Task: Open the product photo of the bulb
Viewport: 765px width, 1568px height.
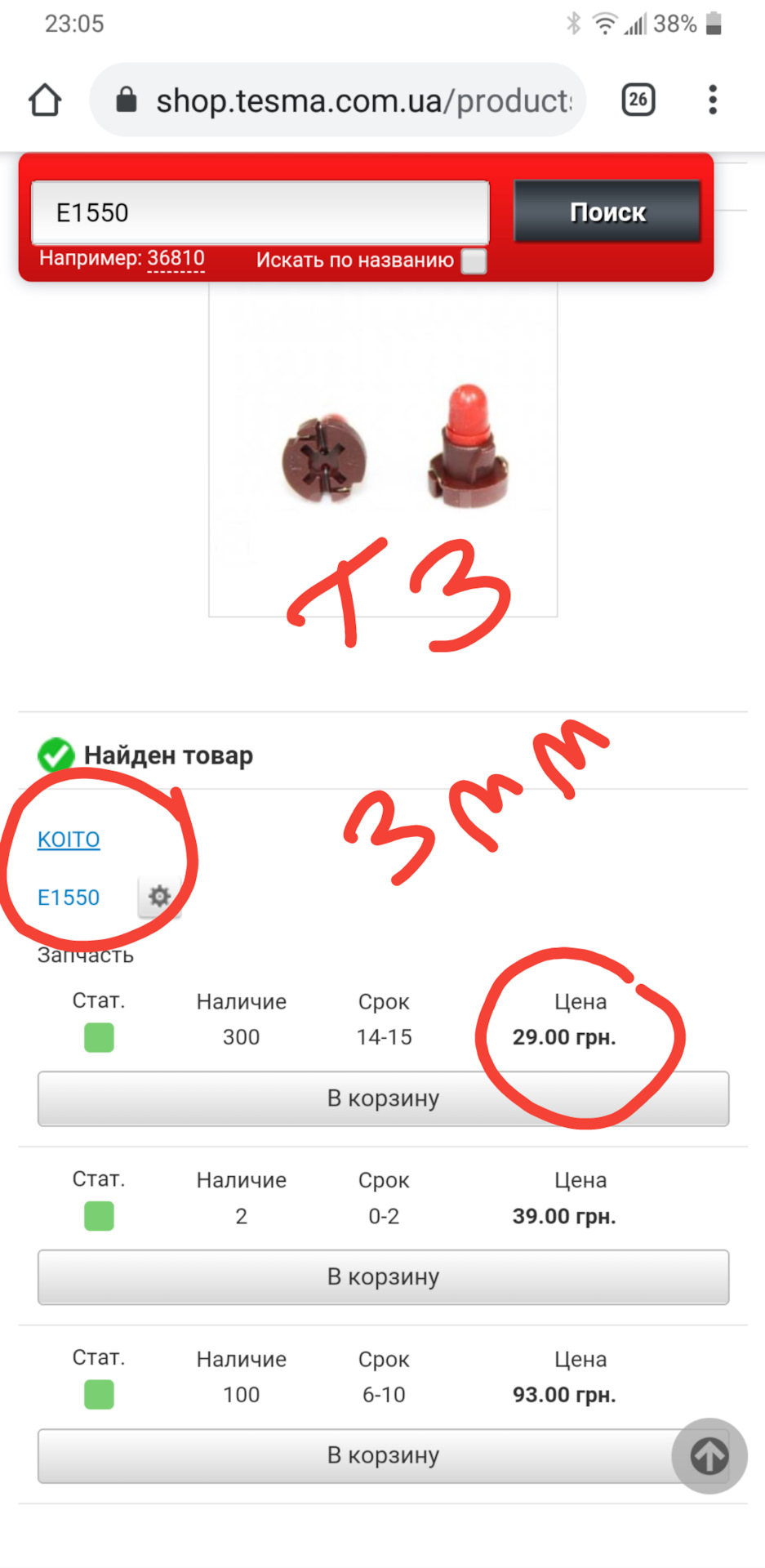Action: click(383, 449)
